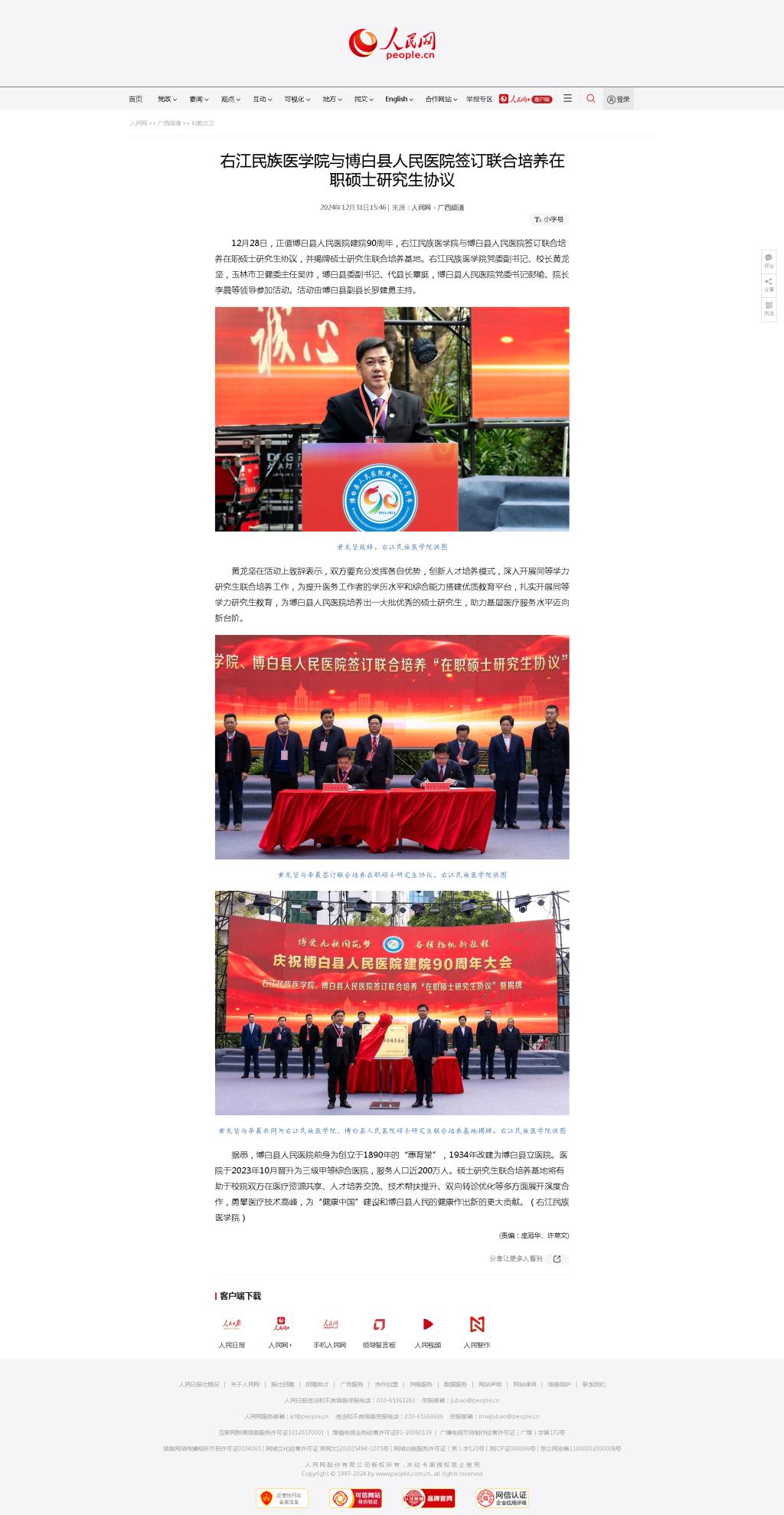Open the search icon in the navigation bar

point(590,99)
